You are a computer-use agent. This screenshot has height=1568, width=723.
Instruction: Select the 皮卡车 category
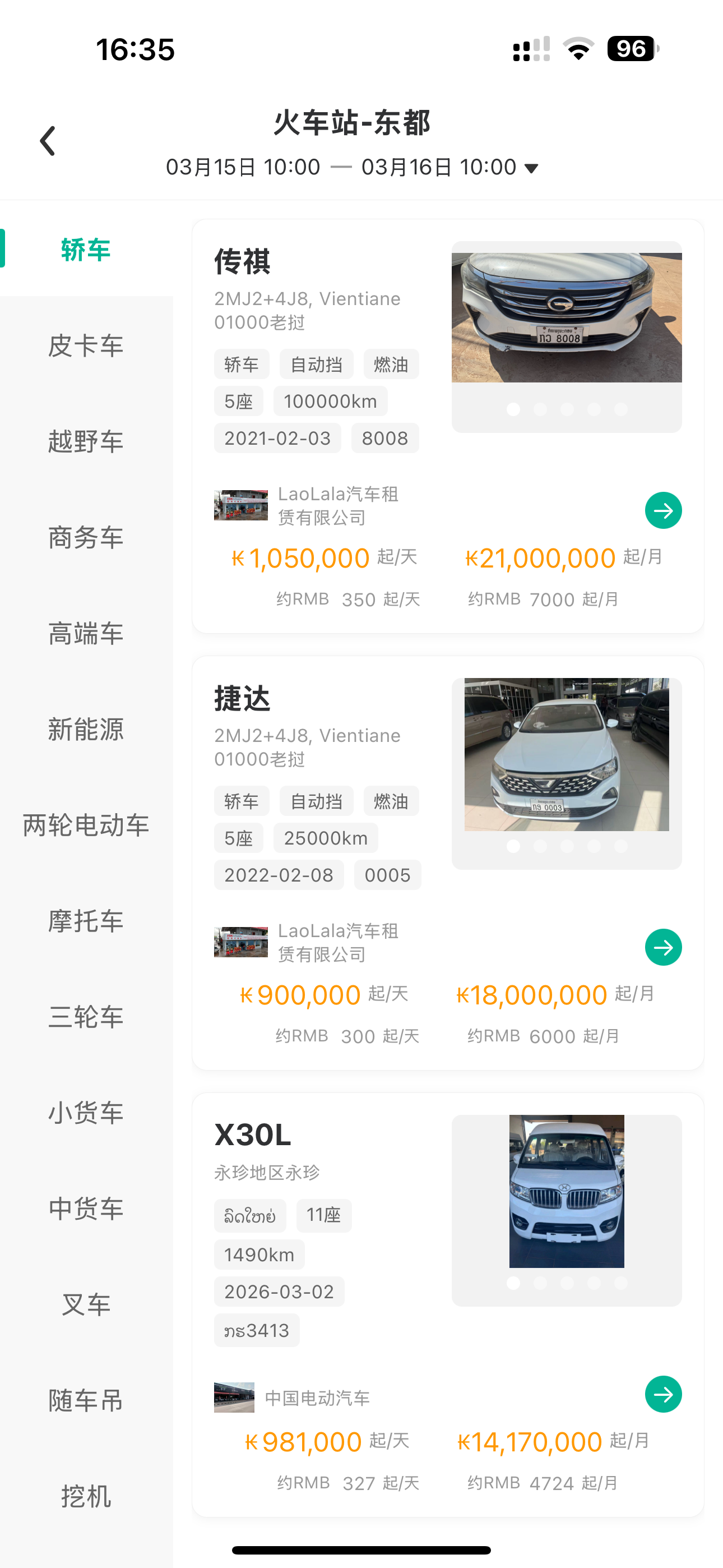pos(86,344)
